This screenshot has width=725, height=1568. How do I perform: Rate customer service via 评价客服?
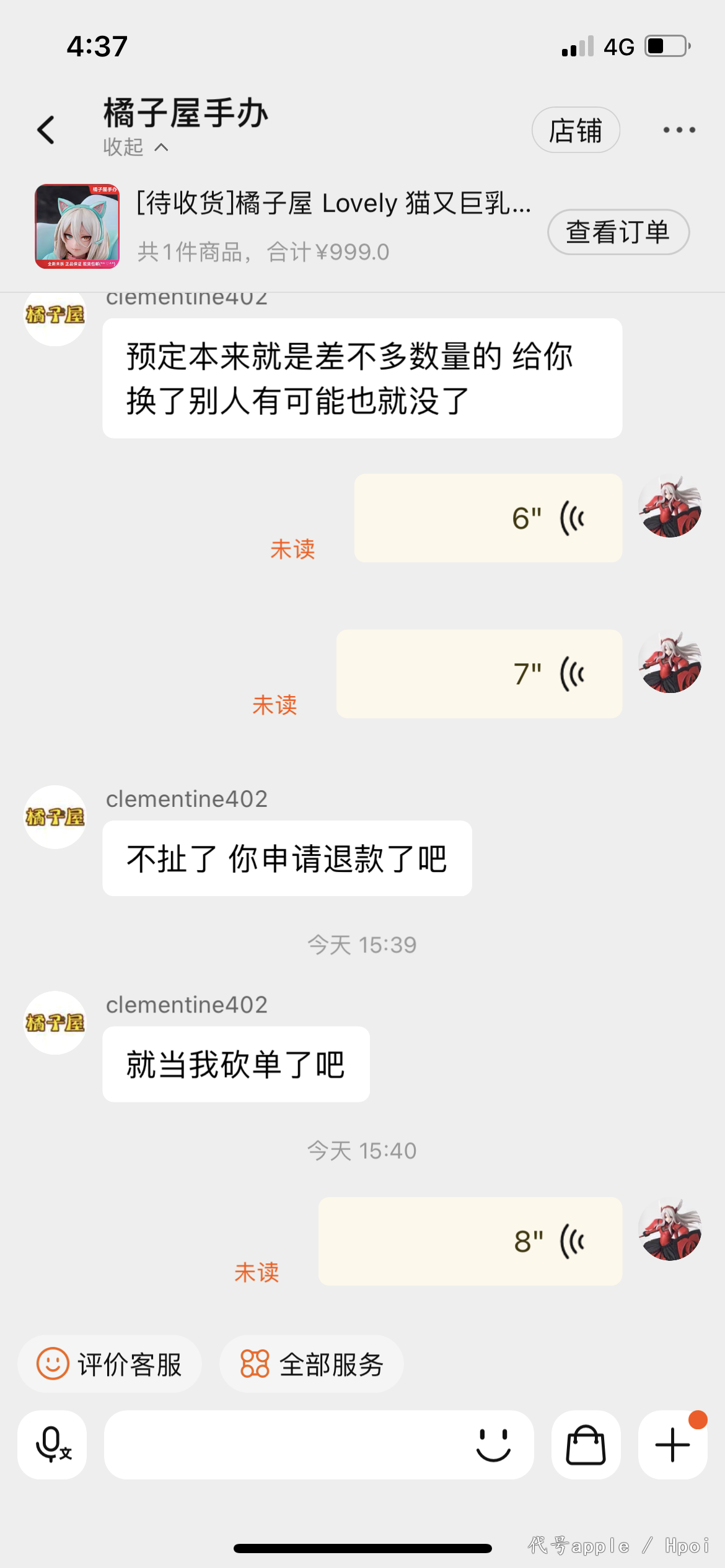click(110, 1364)
